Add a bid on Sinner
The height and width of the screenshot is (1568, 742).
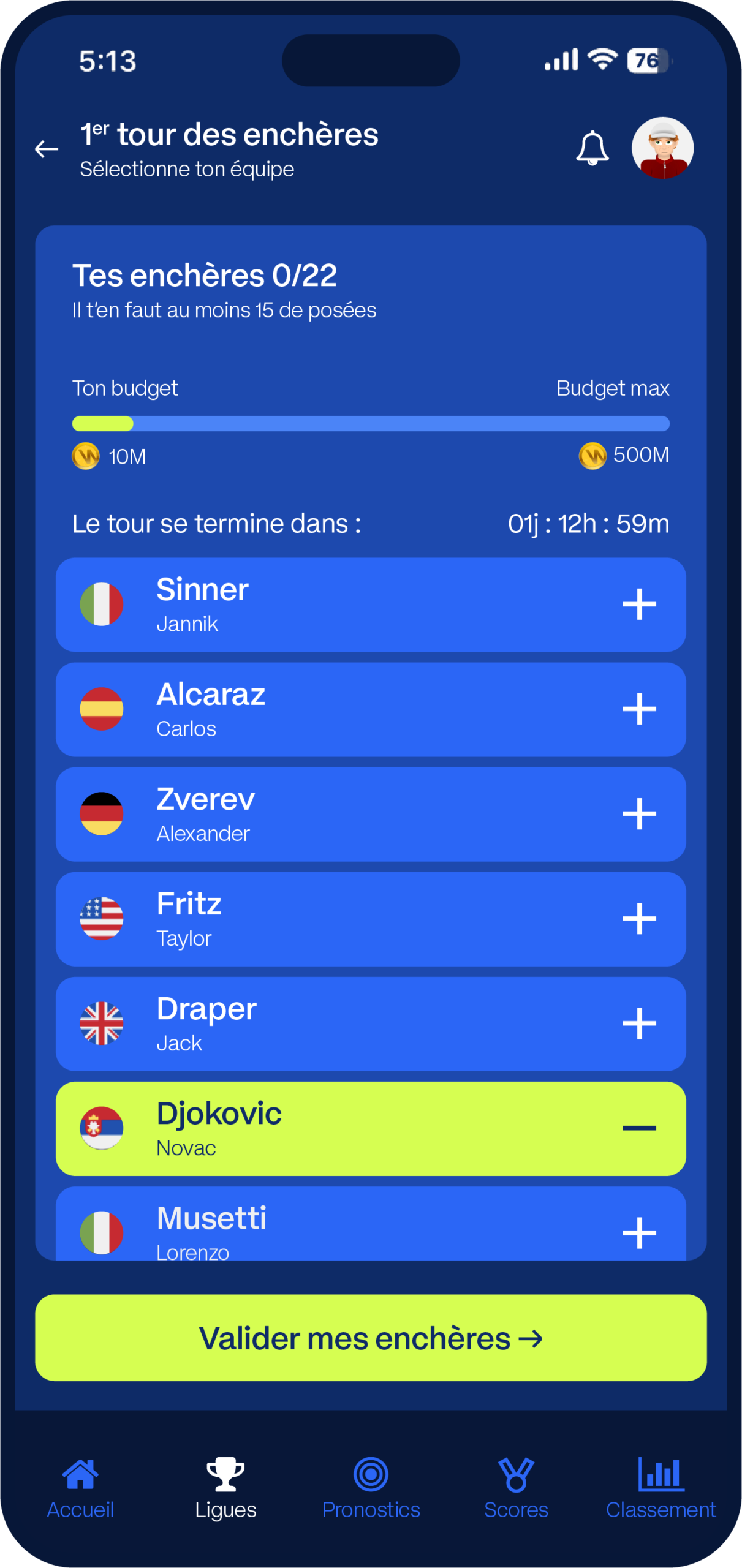pos(639,605)
